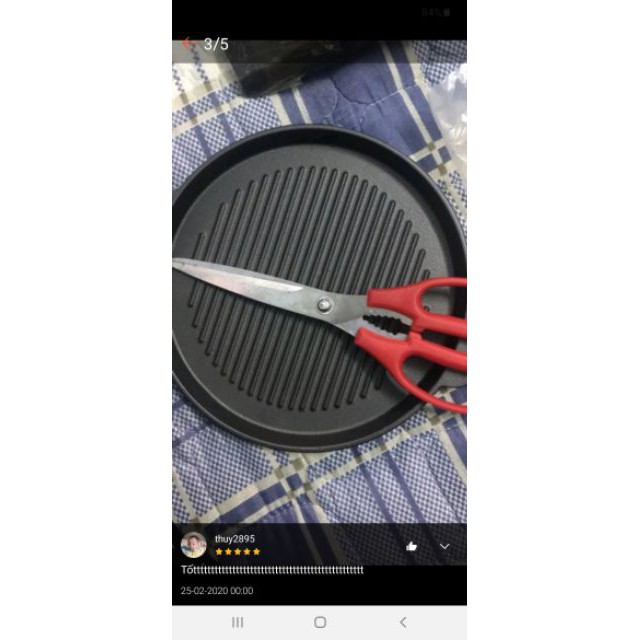Like thuy2895's review with thumbs up

click(412, 546)
